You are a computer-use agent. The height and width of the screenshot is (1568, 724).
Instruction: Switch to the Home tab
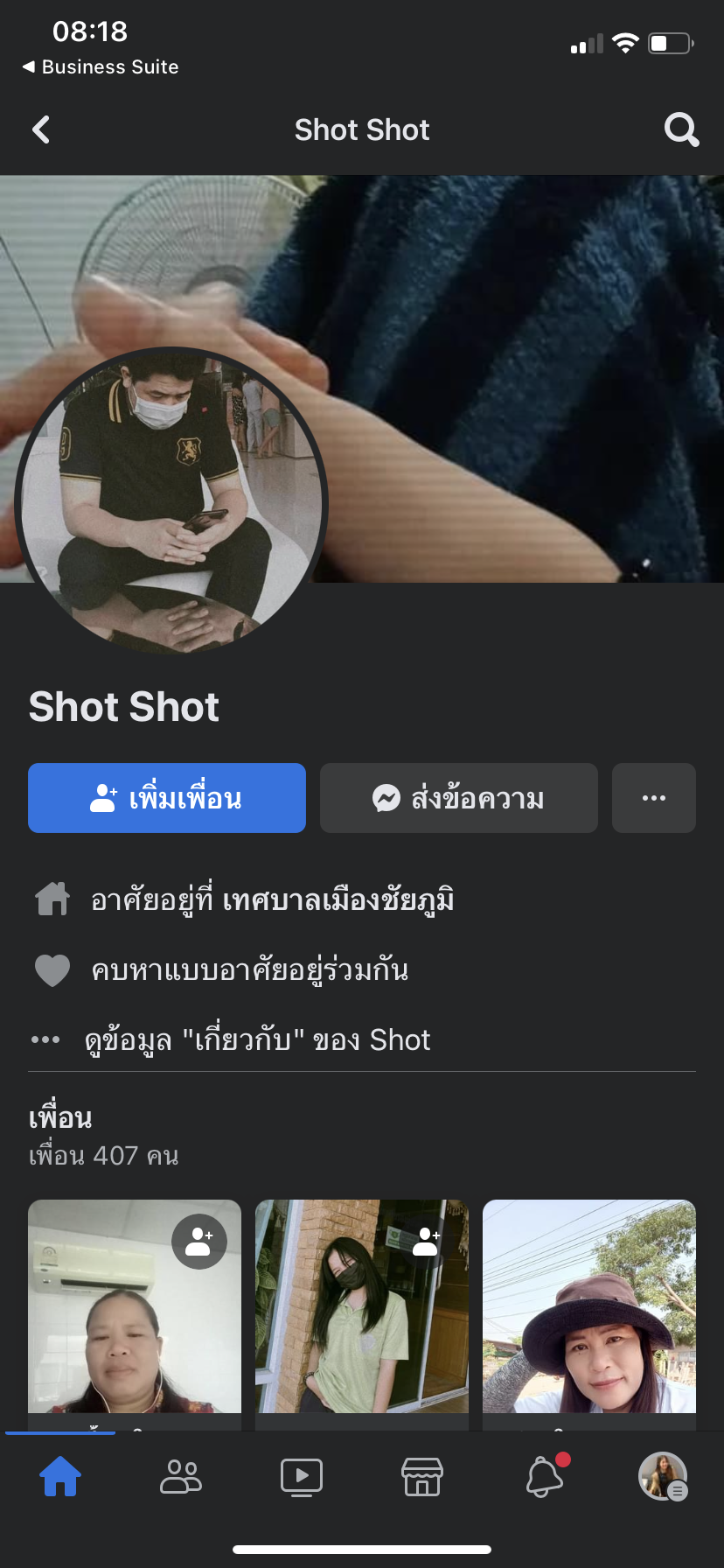pyautogui.click(x=60, y=1476)
